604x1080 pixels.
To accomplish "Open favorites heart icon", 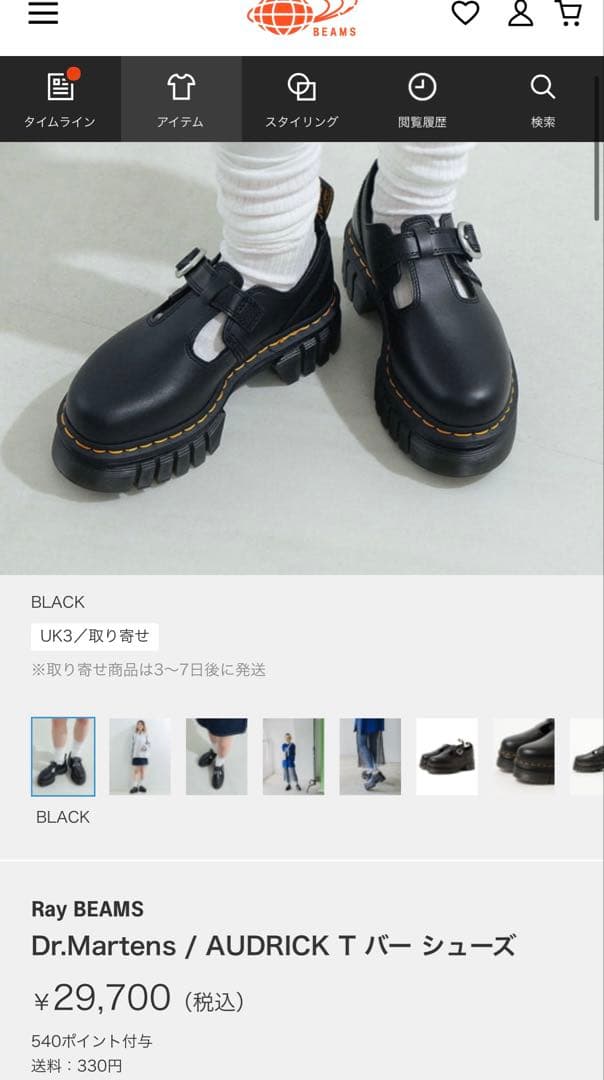I will [465, 13].
